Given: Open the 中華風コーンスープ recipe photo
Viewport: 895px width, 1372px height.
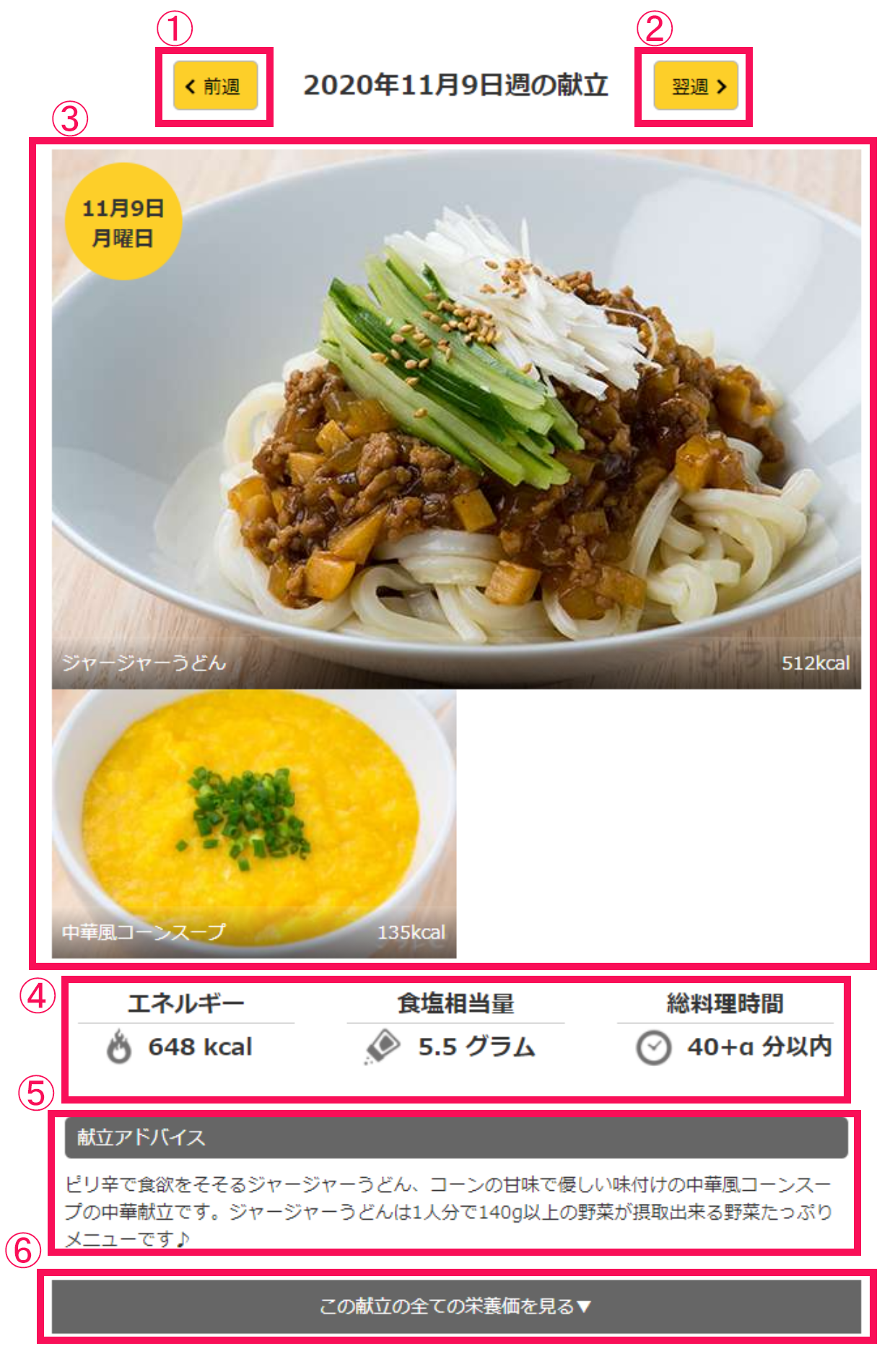Looking at the screenshot, I should click(253, 823).
